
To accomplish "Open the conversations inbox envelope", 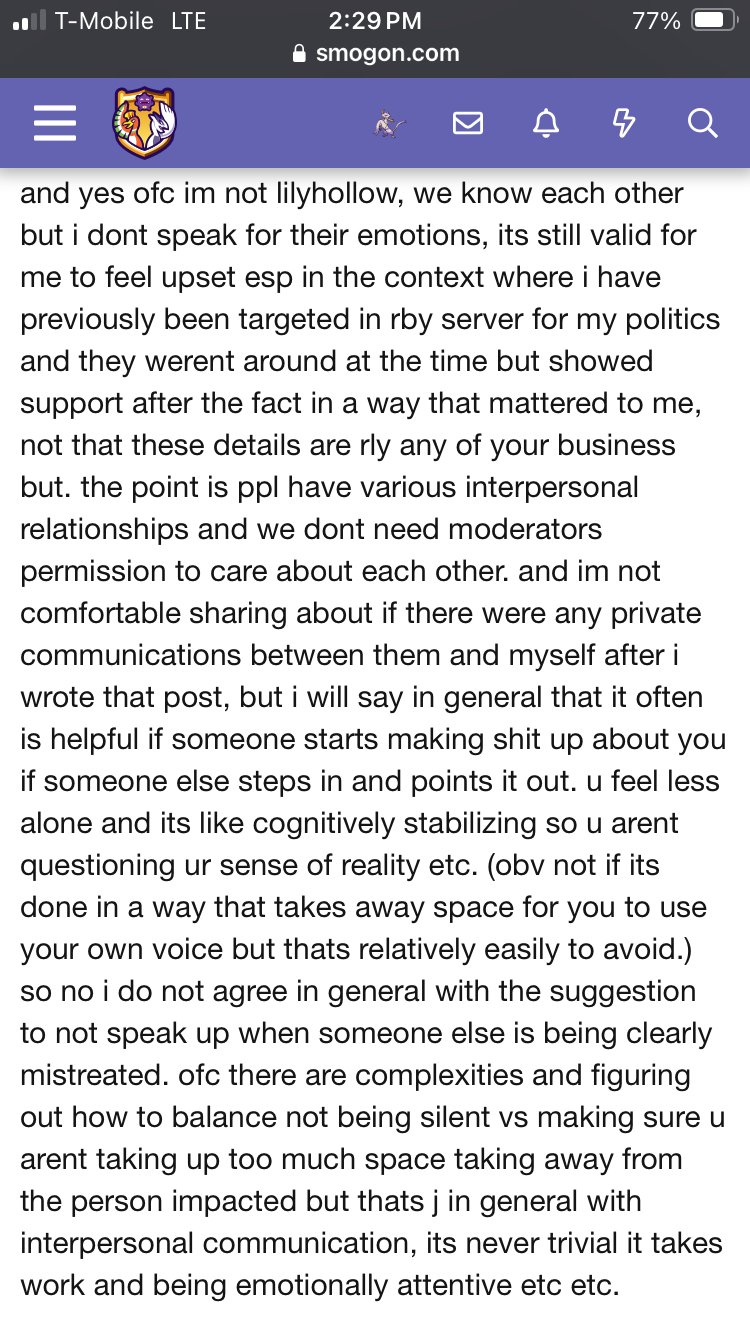I will tap(468, 123).
